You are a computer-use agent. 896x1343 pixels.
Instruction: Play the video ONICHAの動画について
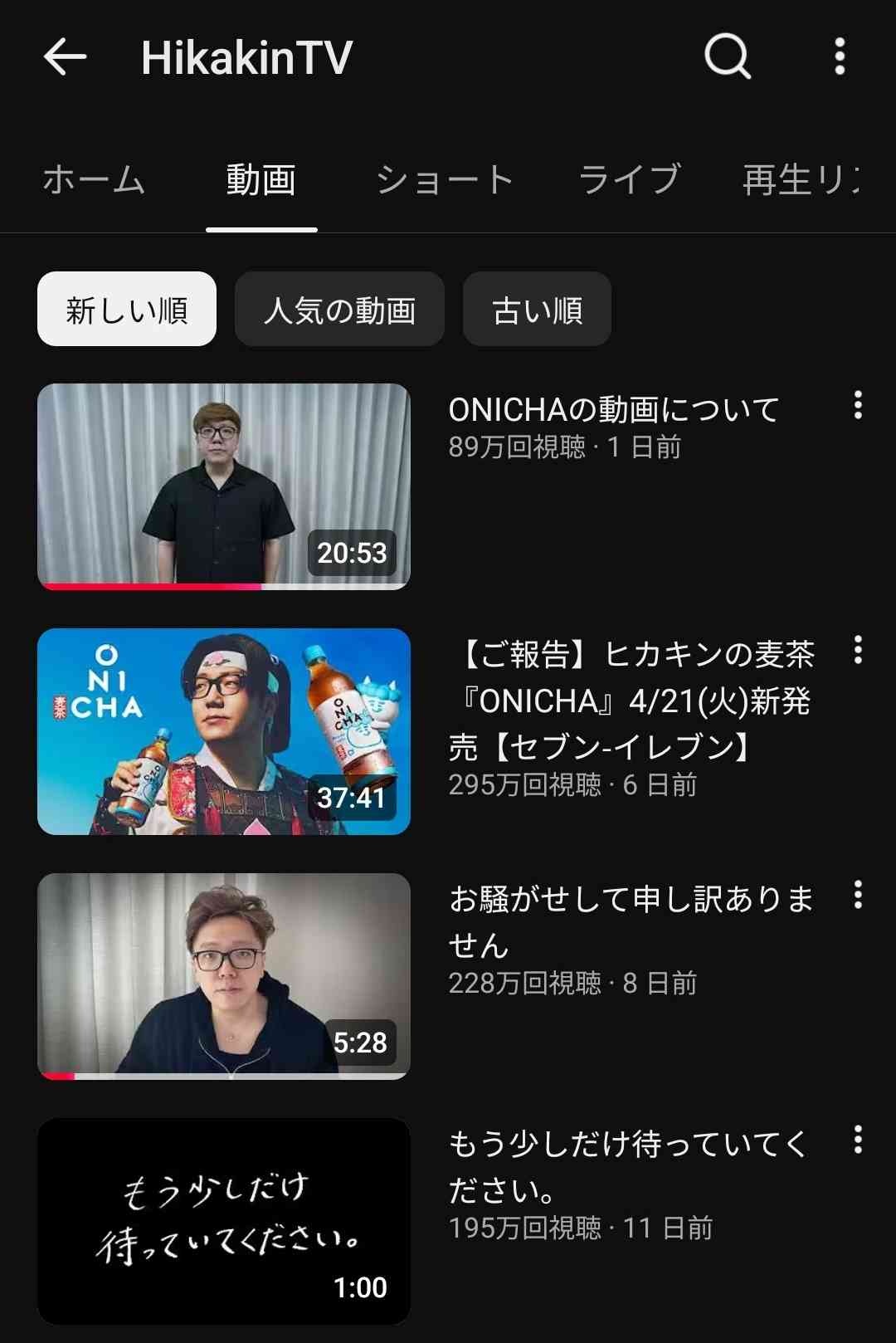(224, 486)
